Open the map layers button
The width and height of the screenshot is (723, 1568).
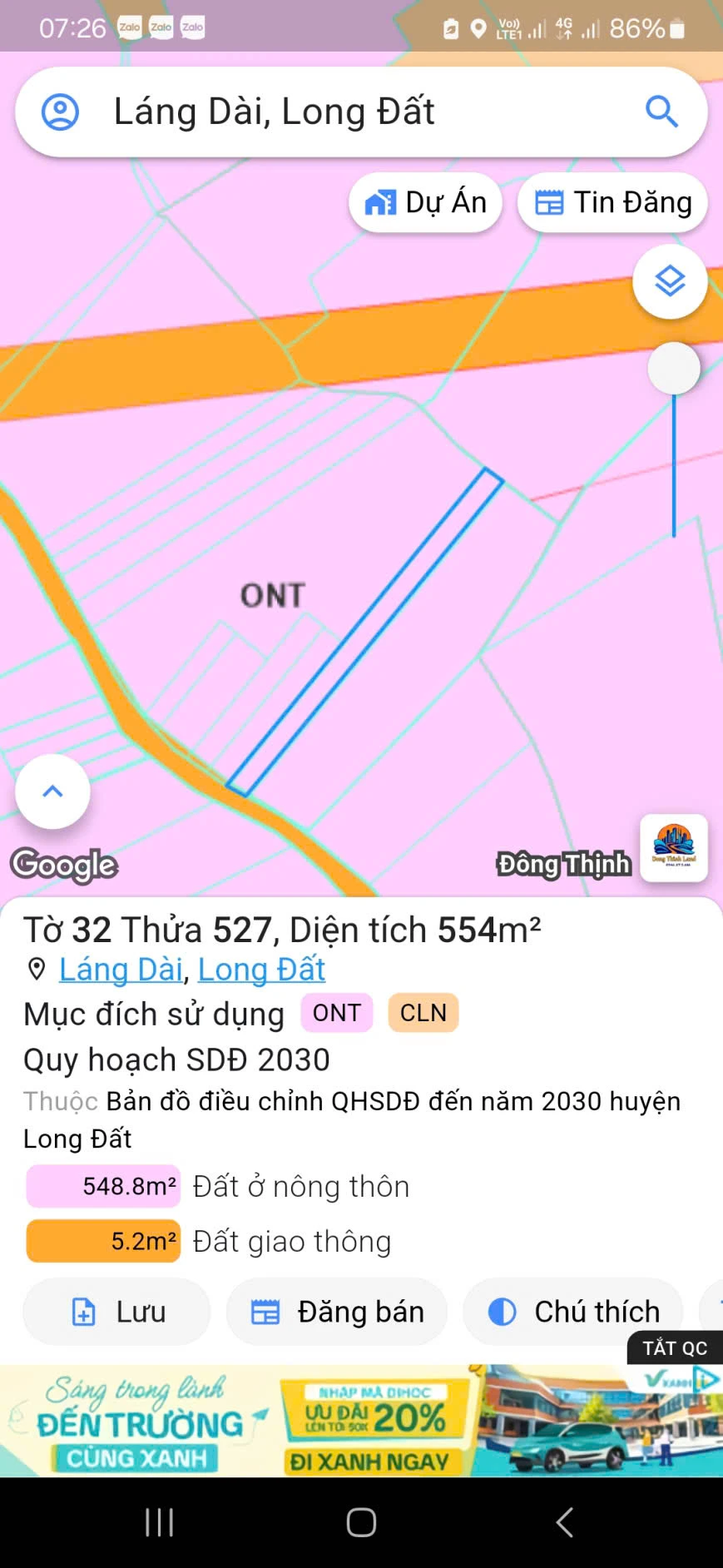pyautogui.click(x=670, y=282)
